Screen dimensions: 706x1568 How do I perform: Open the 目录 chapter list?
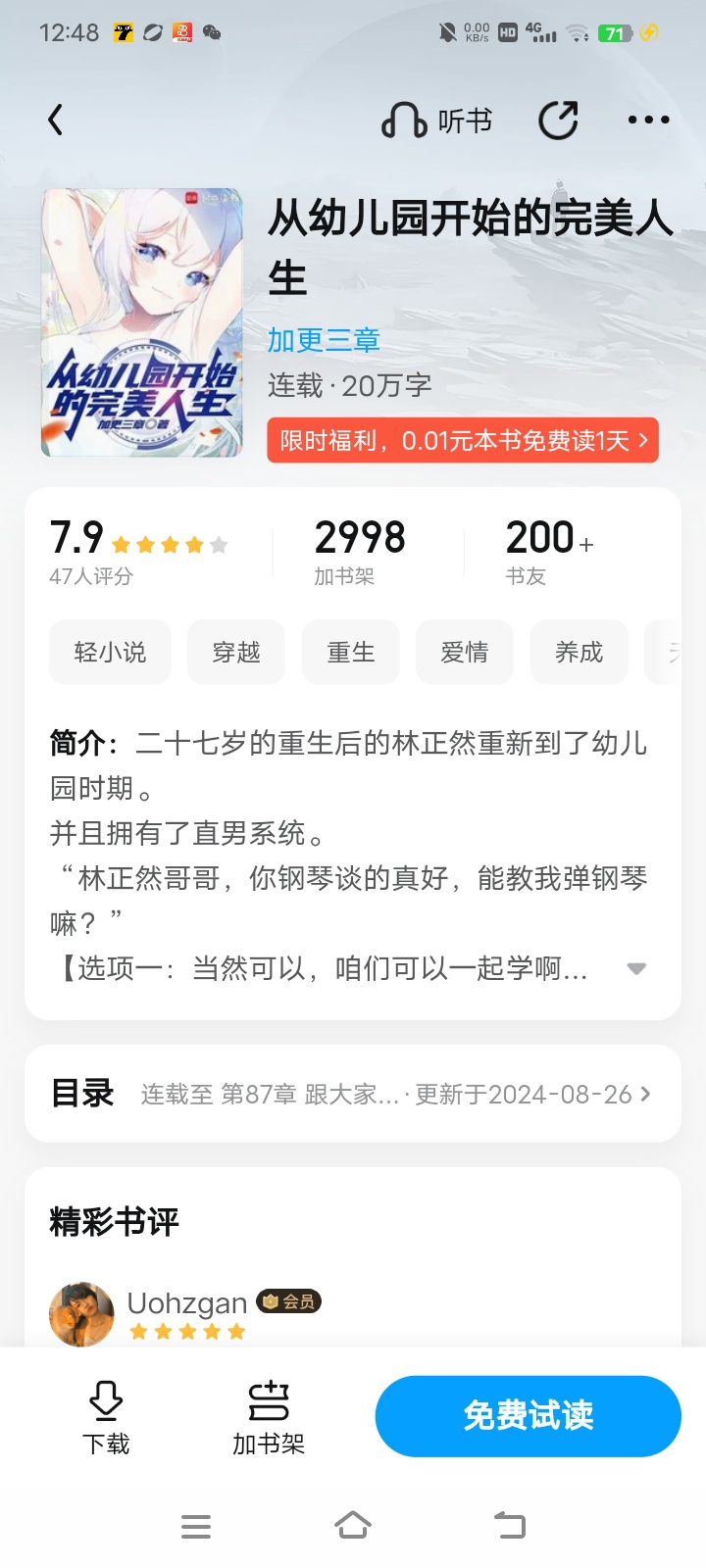(x=353, y=1094)
